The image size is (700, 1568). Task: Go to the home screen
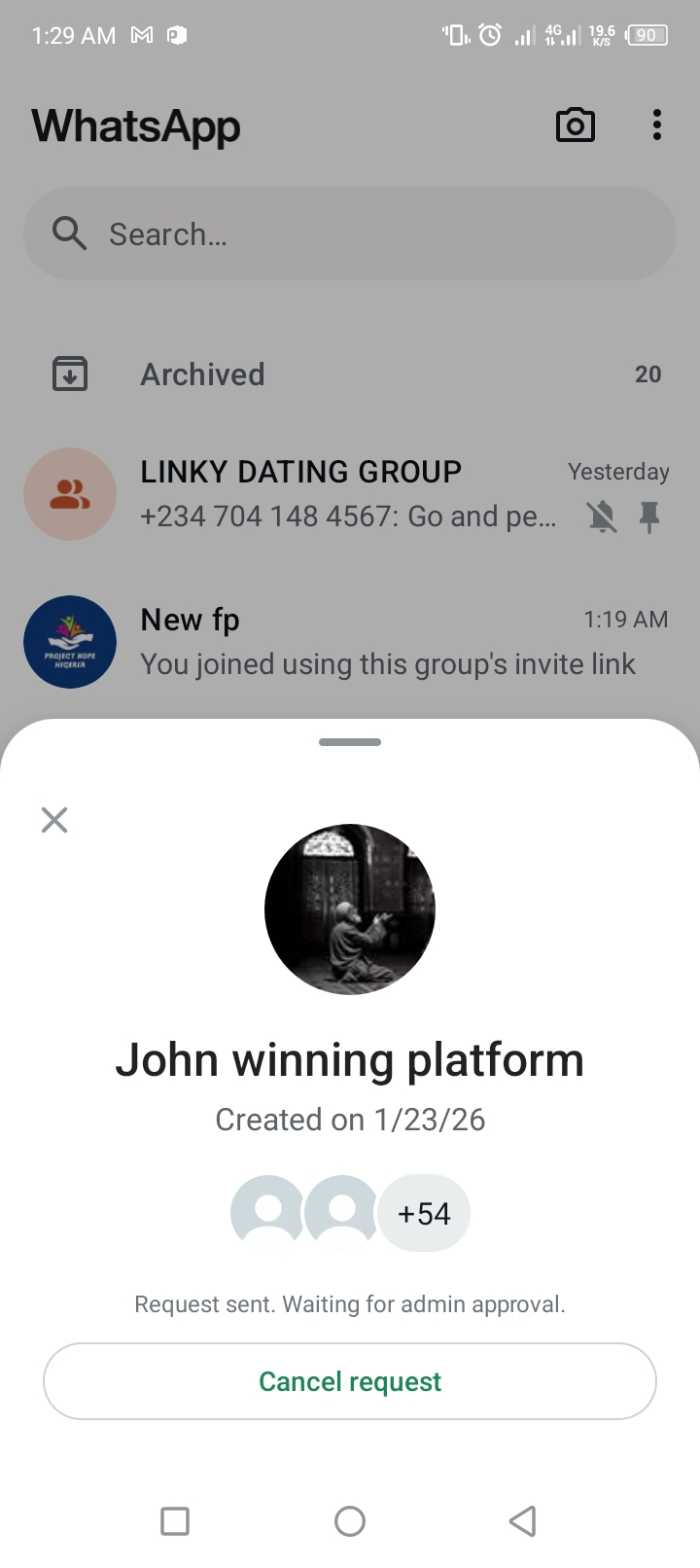pyautogui.click(x=350, y=1520)
